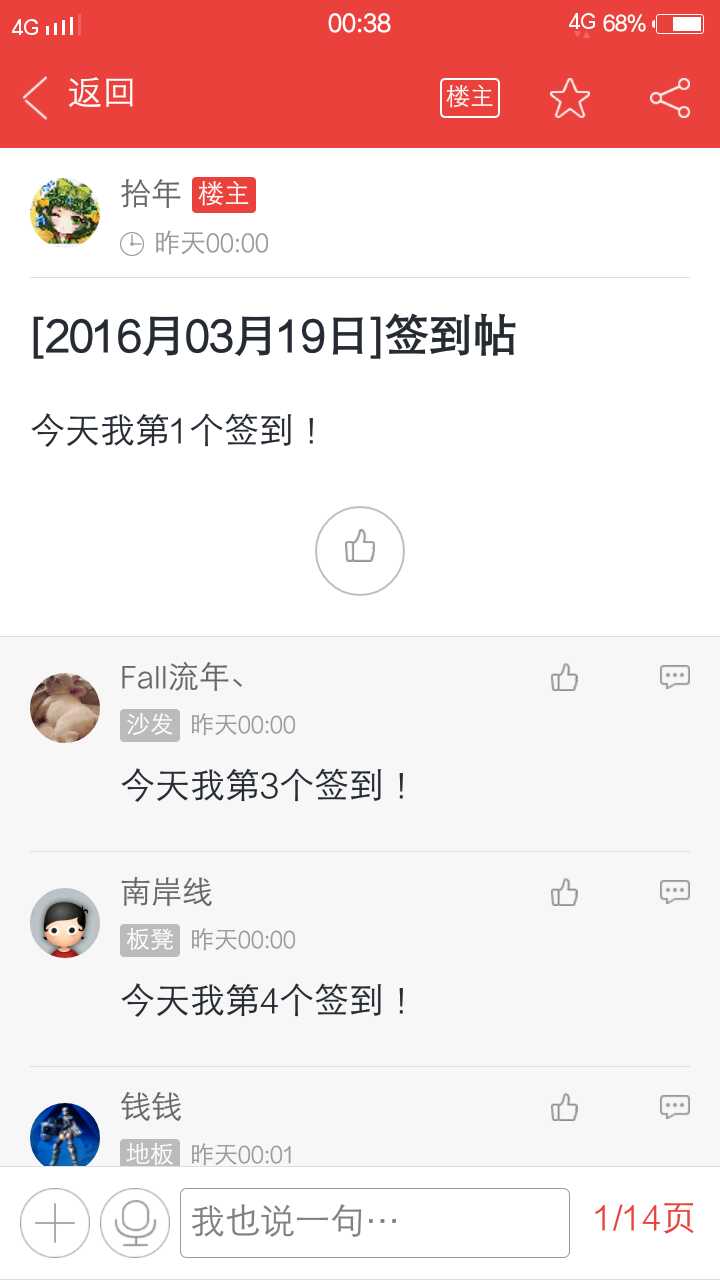This screenshot has height=1280, width=720.
Task: Favorite this thread with the star
Action: (x=570, y=98)
